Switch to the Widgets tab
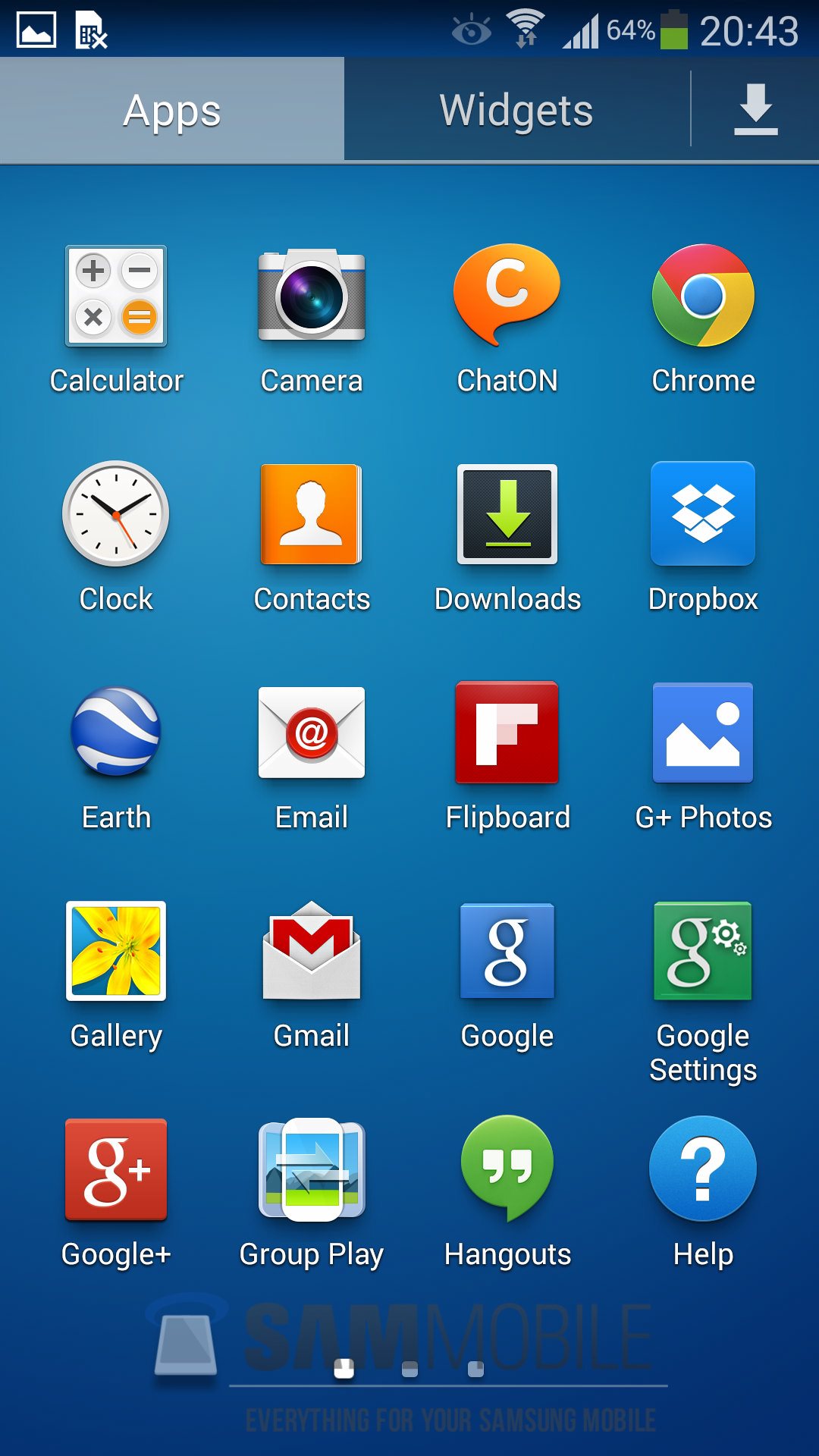This screenshot has width=819, height=1456. 516,111
